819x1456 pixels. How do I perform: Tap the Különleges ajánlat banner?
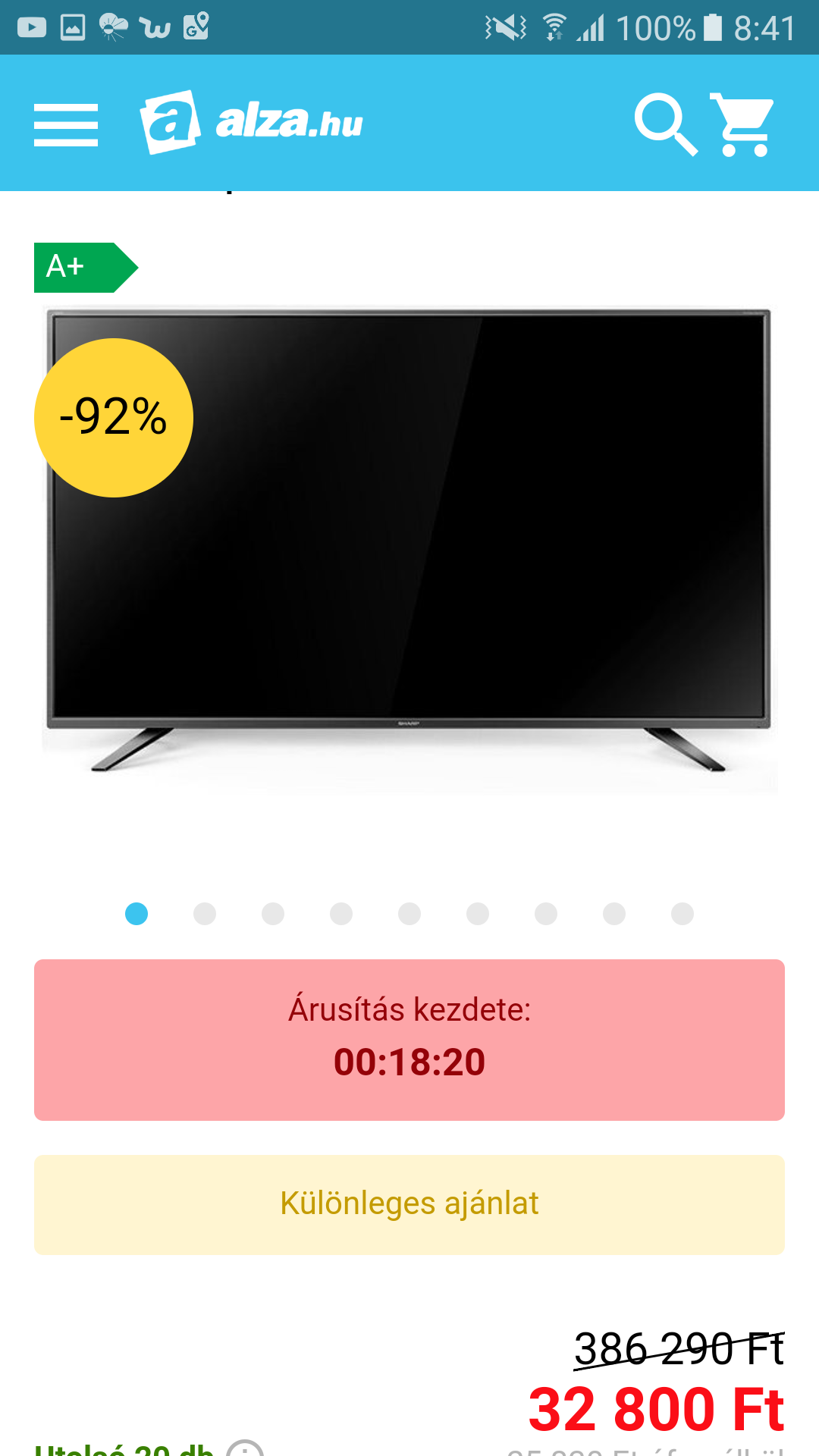pos(409,1204)
